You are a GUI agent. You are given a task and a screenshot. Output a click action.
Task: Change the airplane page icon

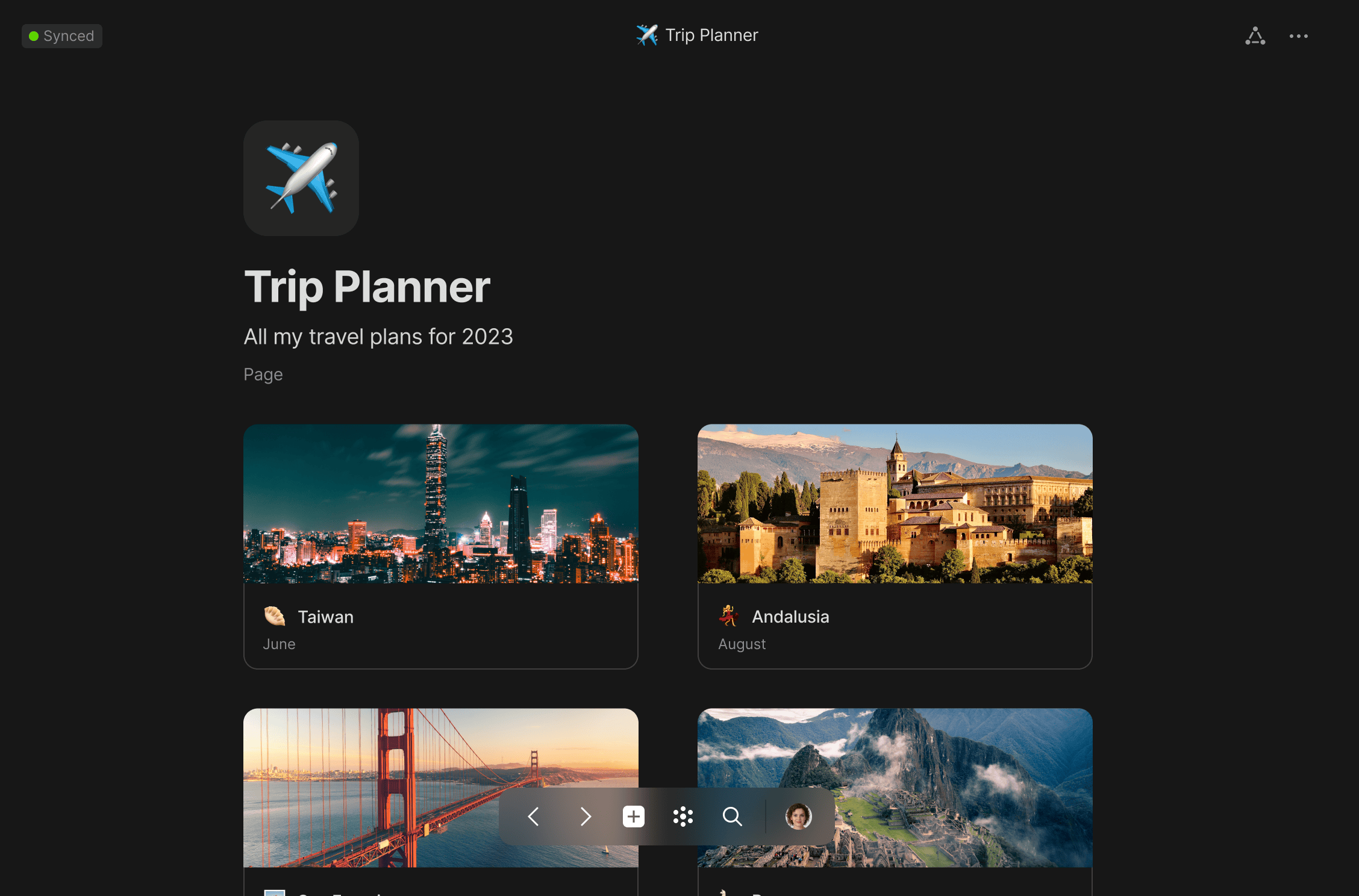pyautogui.click(x=301, y=178)
